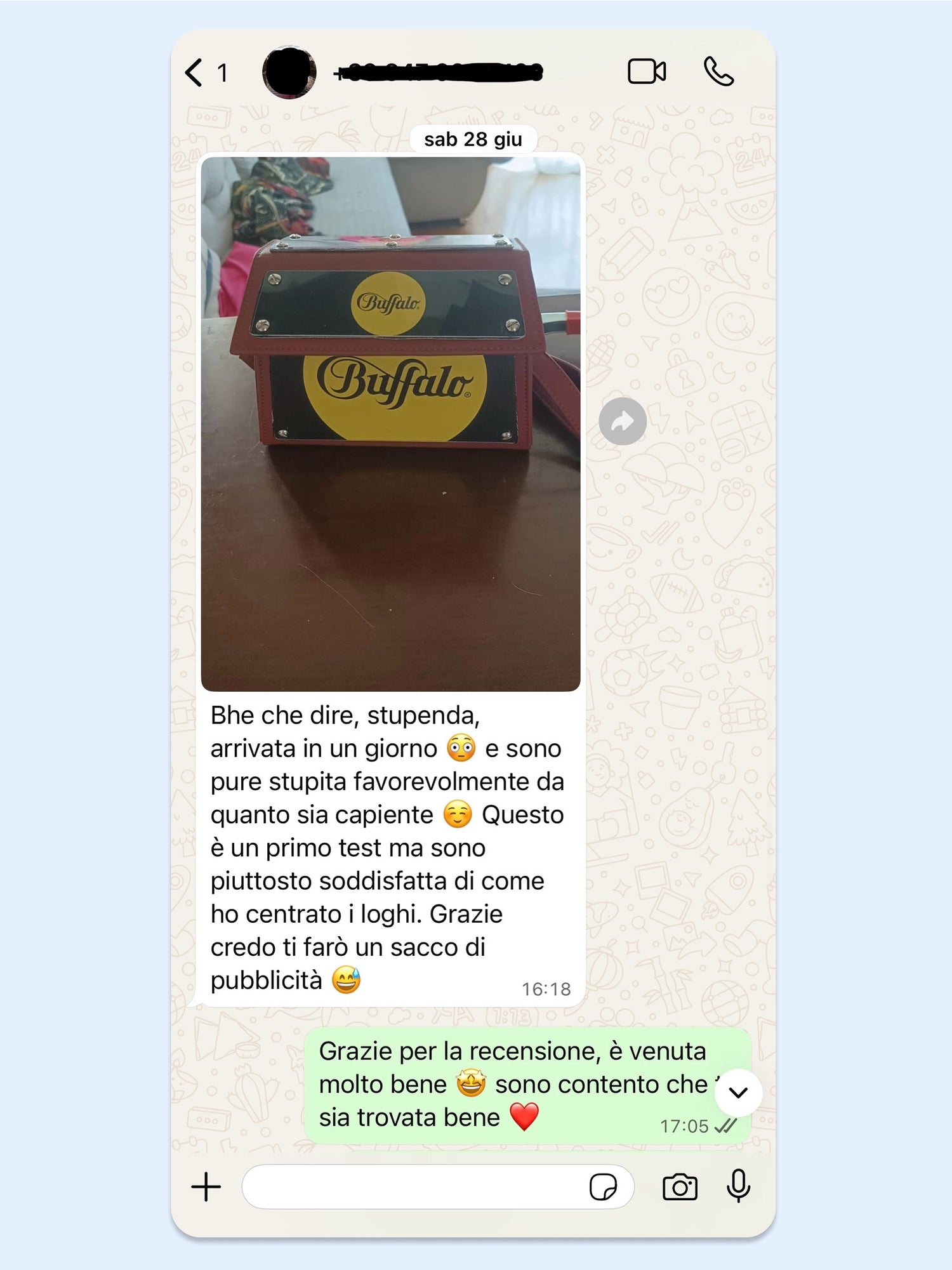This screenshot has width=952, height=1270.
Task: Open the Buffalo bag photo
Action: click(390, 423)
